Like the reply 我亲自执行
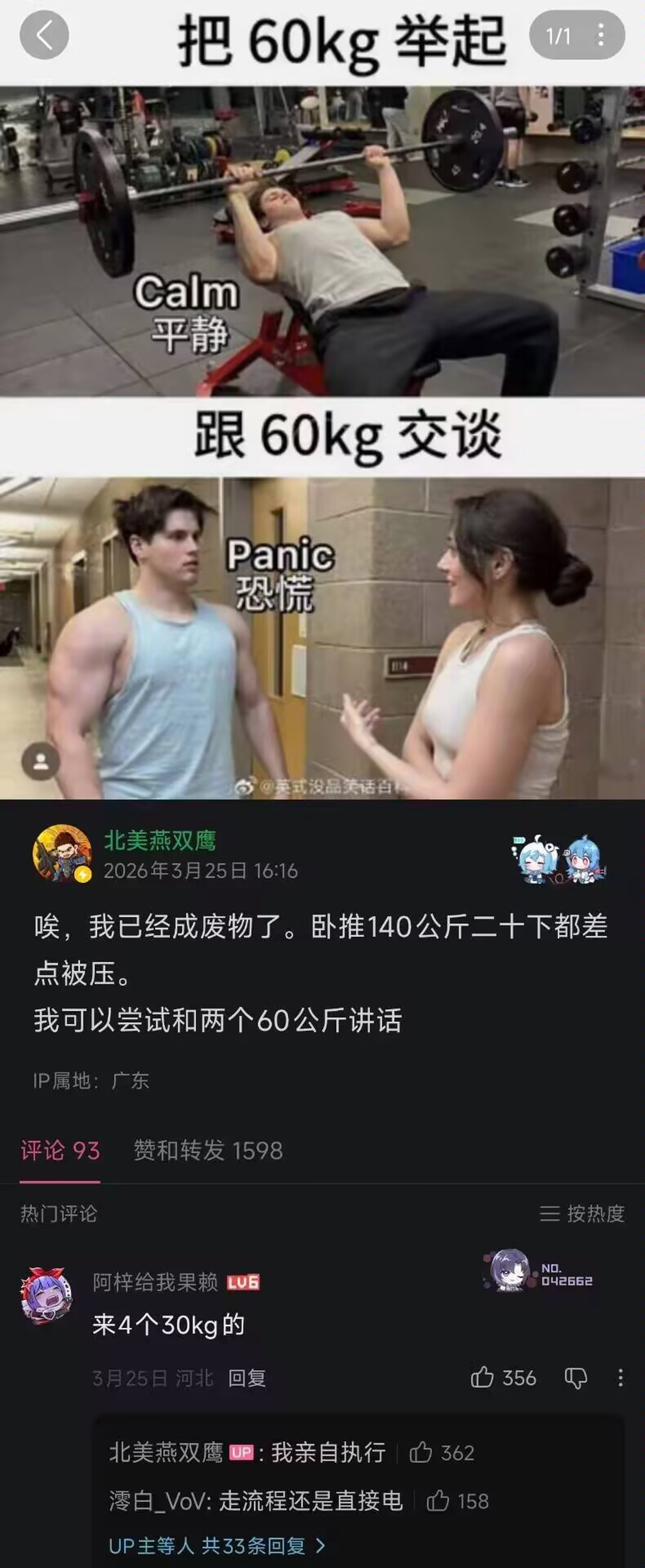Viewport: 645px width, 1568px height. coord(421,1453)
